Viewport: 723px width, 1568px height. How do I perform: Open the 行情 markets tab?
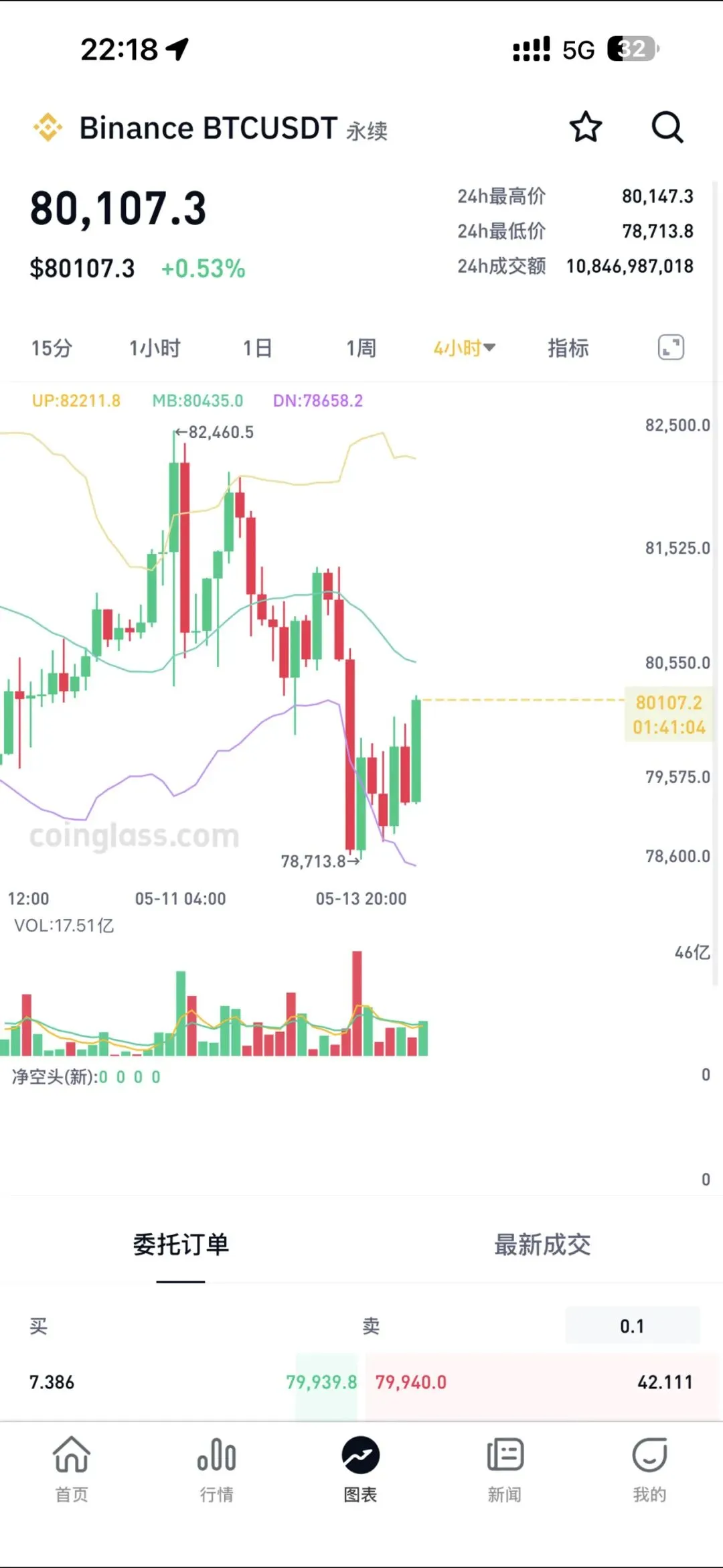[x=216, y=1470]
